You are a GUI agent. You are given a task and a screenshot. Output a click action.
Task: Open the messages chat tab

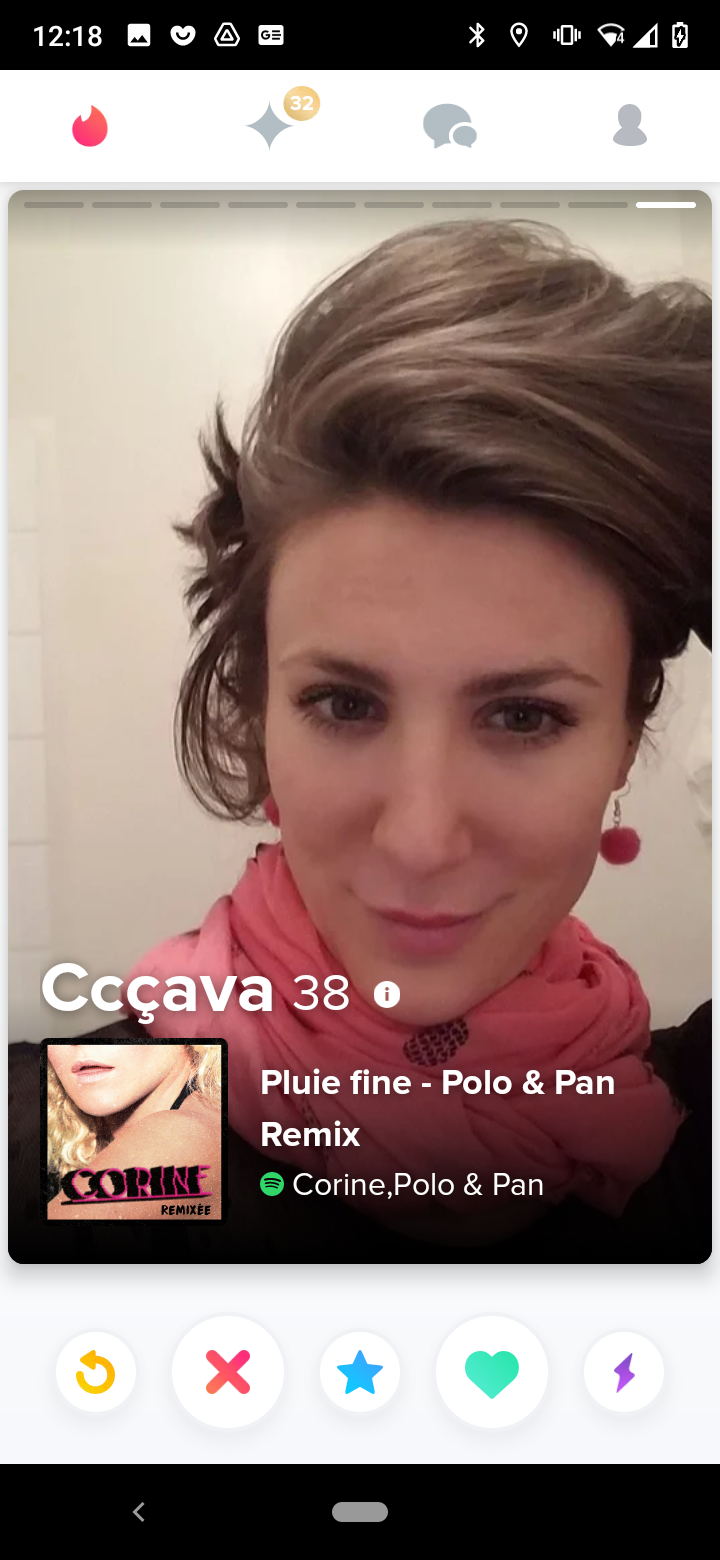449,127
